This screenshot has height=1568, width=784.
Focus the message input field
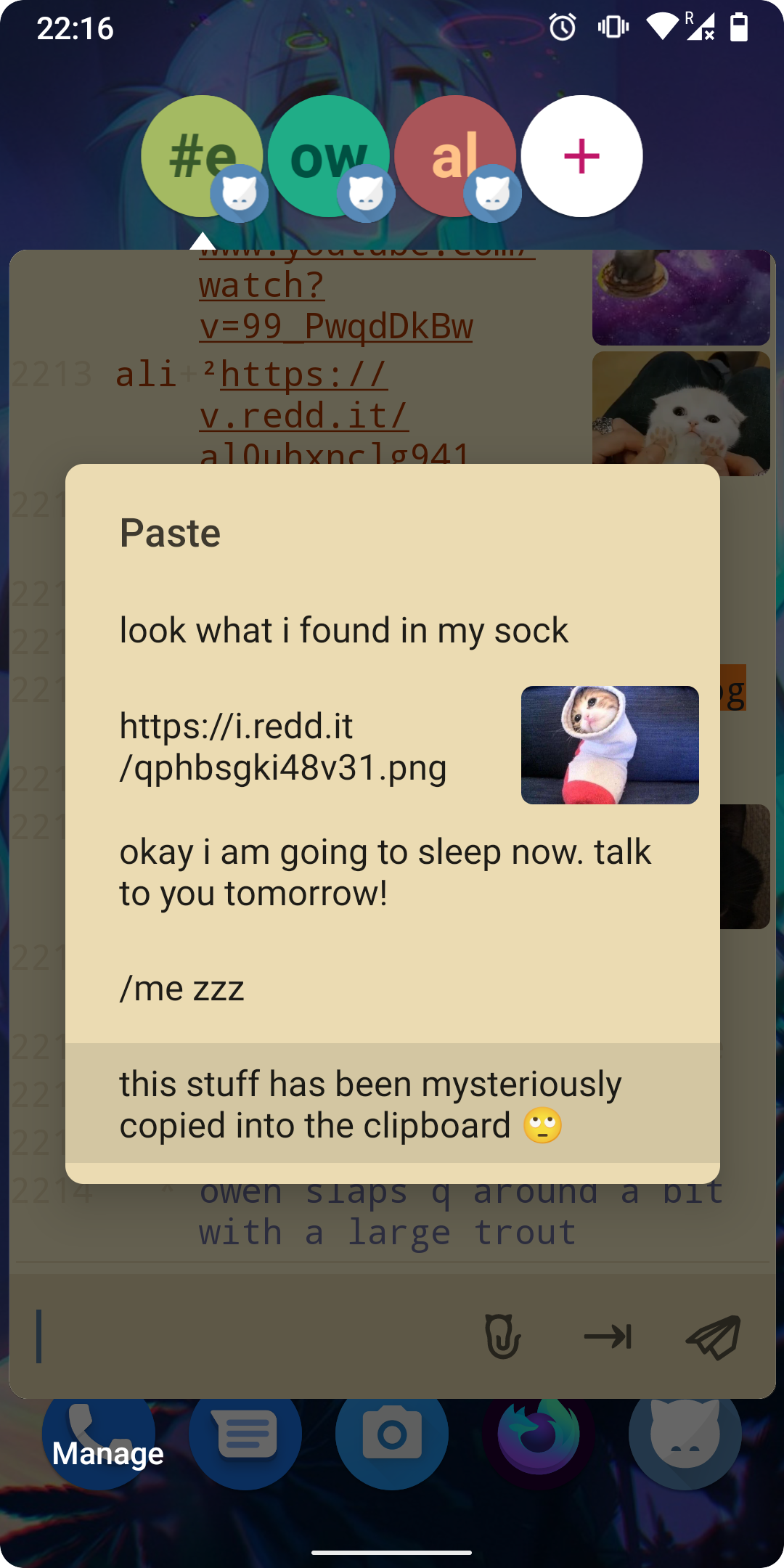coord(247,1336)
